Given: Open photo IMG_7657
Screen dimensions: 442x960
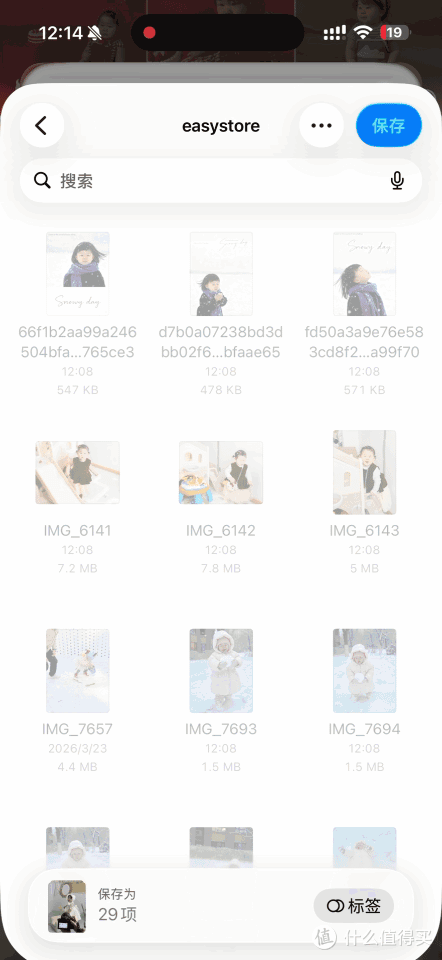Looking at the screenshot, I should 78,670.
